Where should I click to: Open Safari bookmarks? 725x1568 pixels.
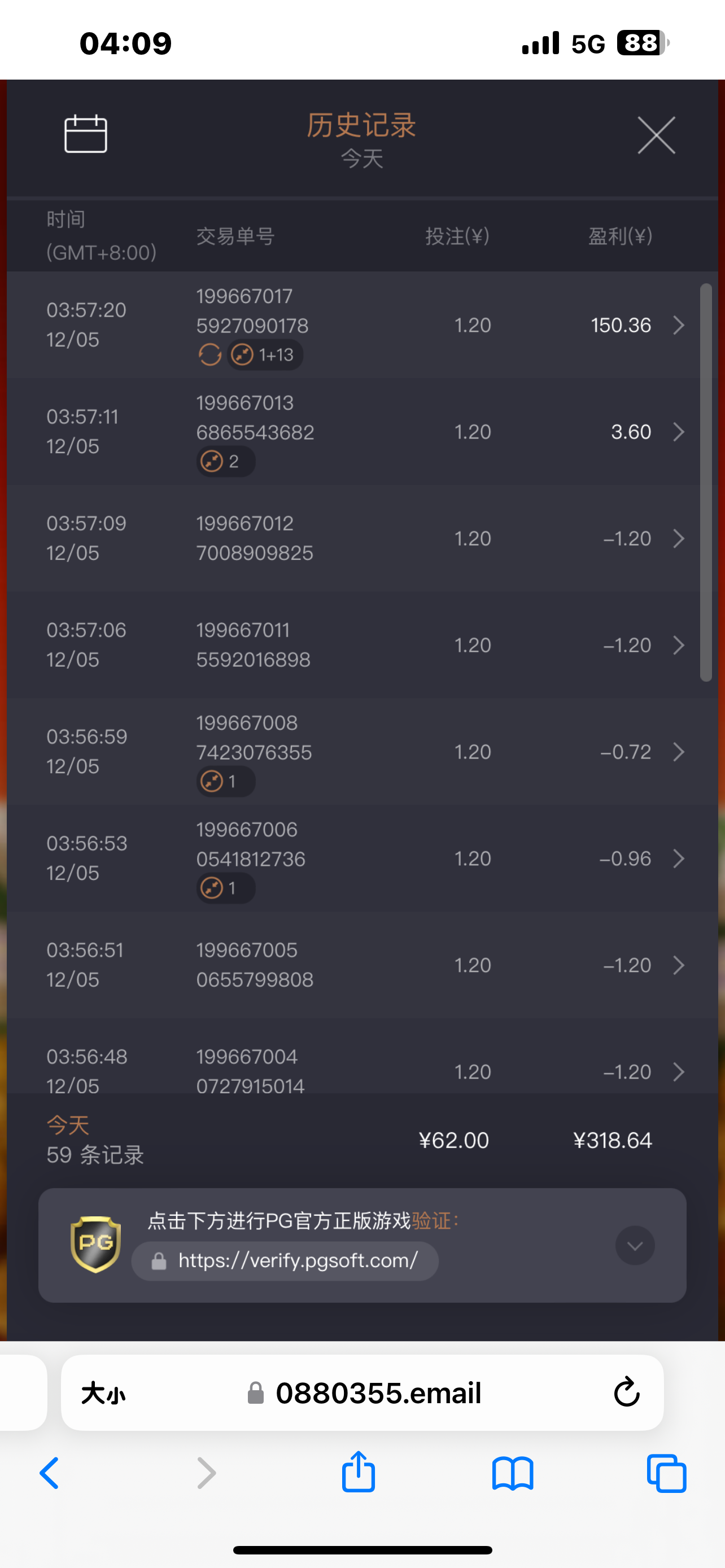tap(513, 1473)
